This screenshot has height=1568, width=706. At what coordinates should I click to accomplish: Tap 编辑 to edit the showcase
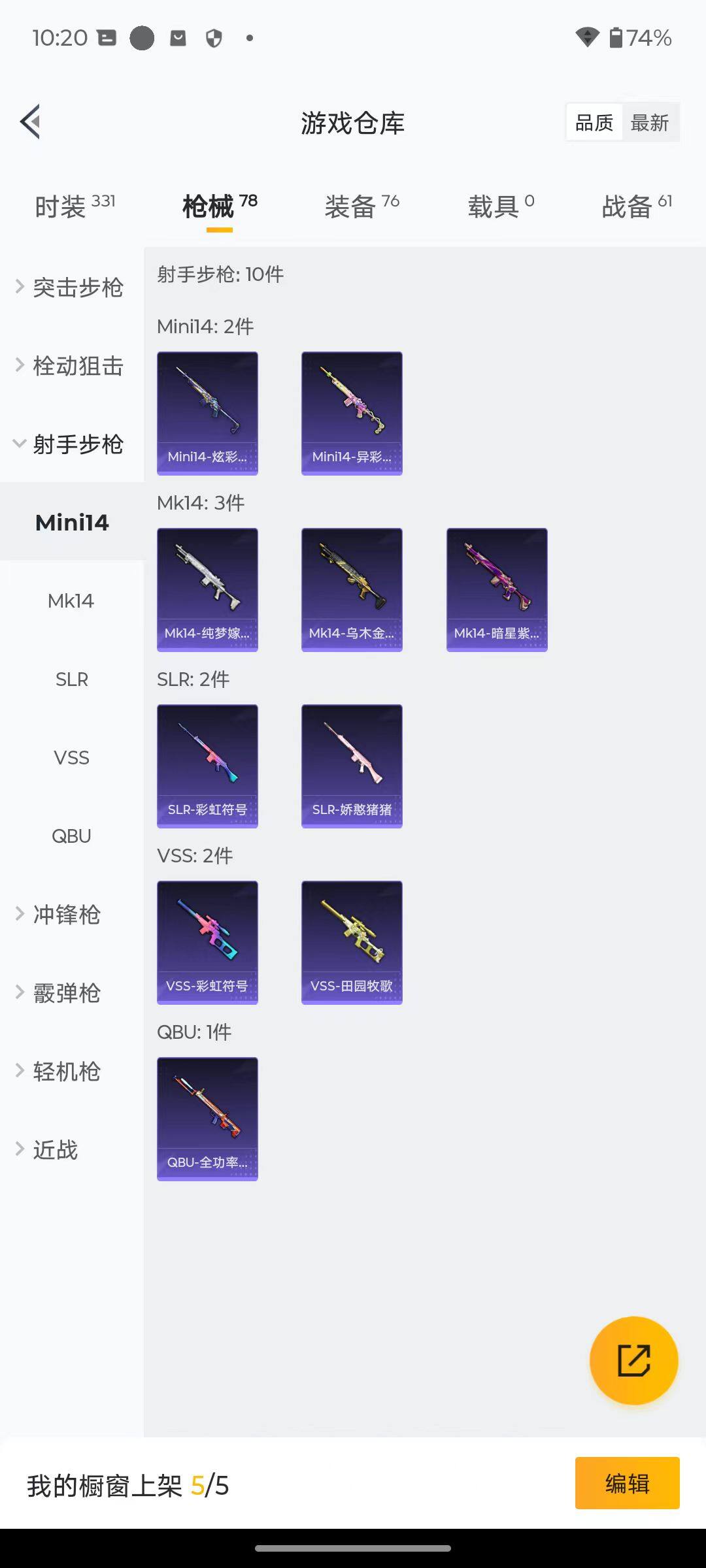click(627, 1483)
